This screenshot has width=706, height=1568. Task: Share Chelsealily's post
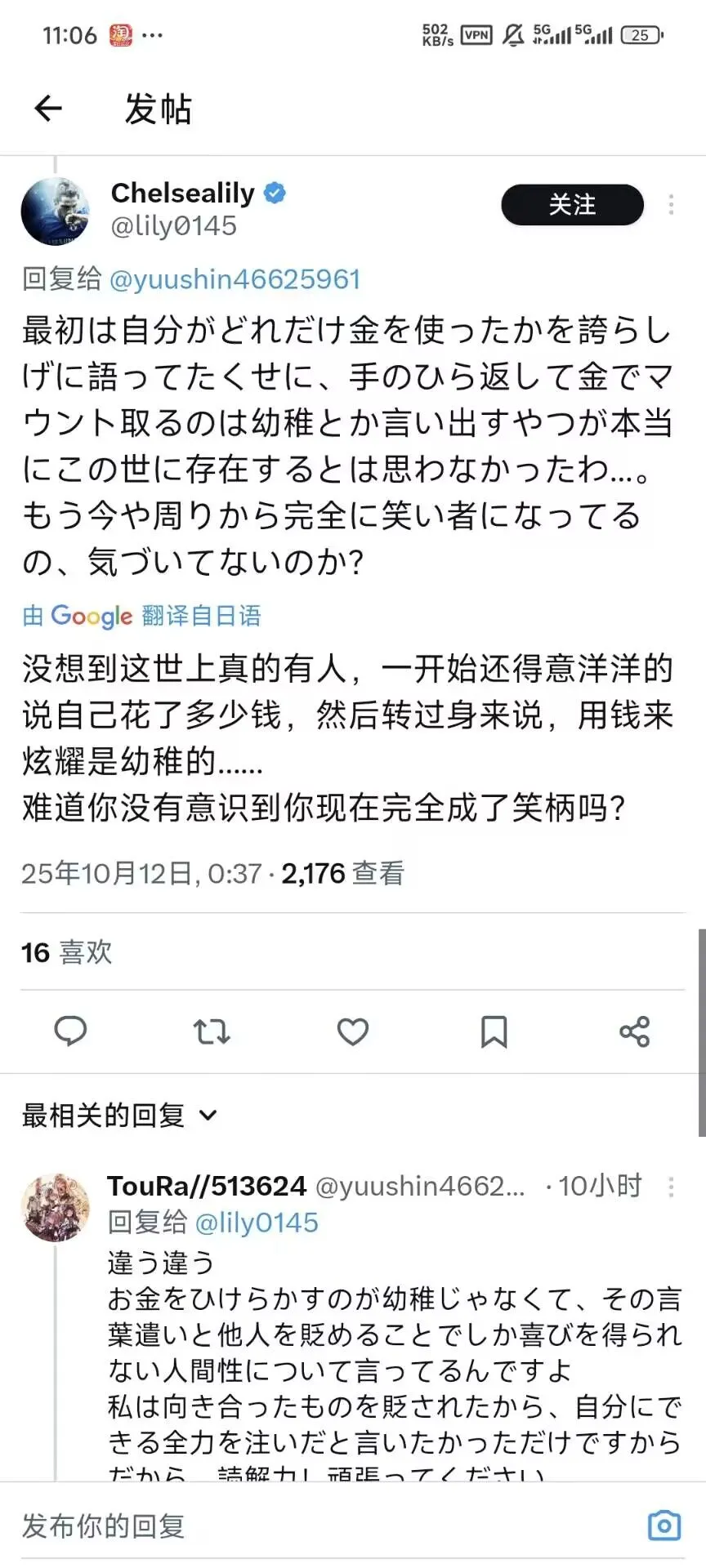(x=635, y=1031)
